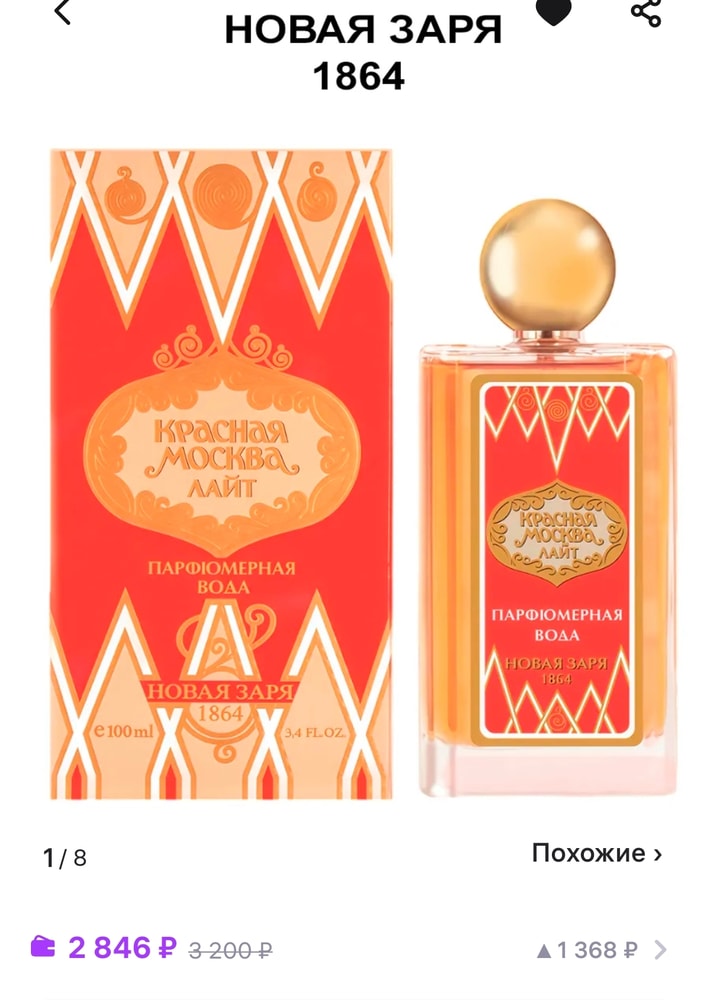Go back to the previous page
The width and height of the screenshot is (710, 1000).
64,12
